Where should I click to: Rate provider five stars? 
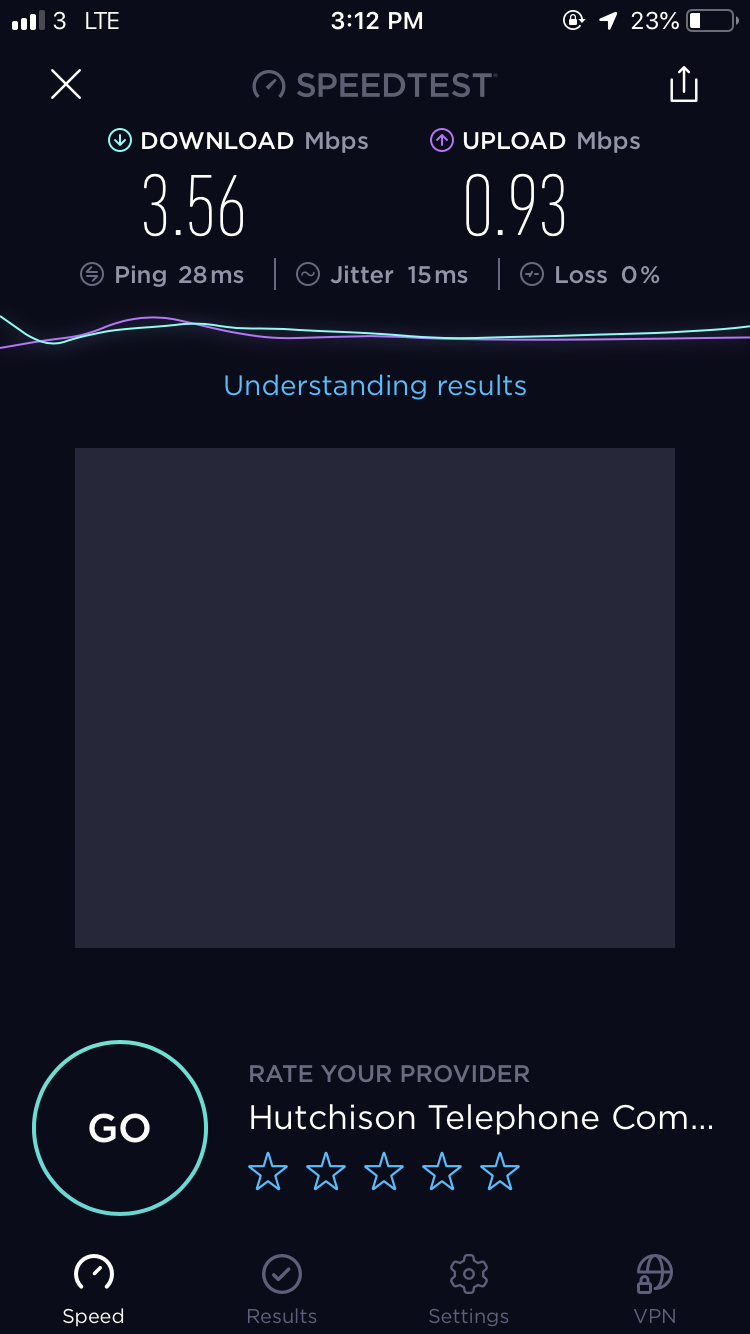500,1172
